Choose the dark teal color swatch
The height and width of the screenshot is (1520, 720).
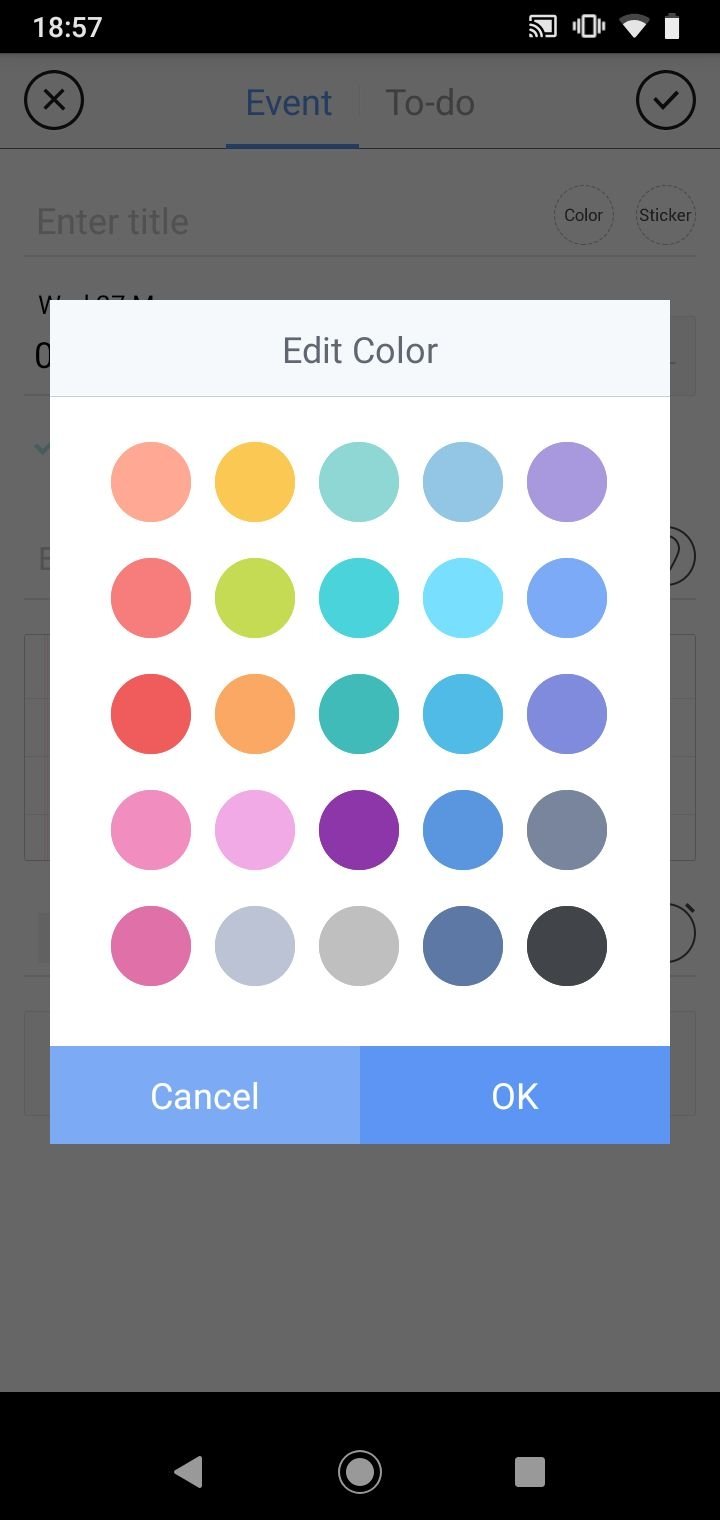click(359, 714)
